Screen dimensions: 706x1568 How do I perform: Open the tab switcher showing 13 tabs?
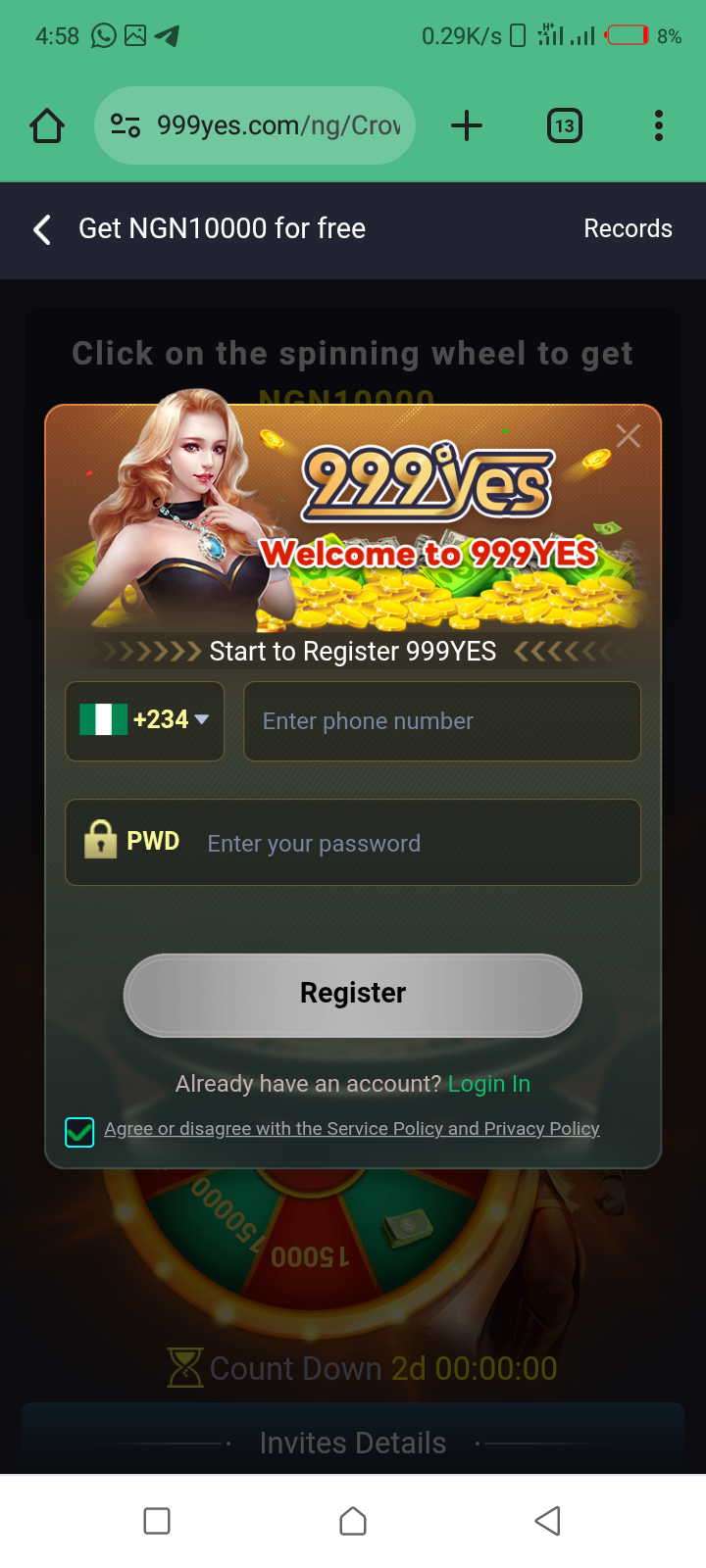pyautogui.click(x=564, y=125)
